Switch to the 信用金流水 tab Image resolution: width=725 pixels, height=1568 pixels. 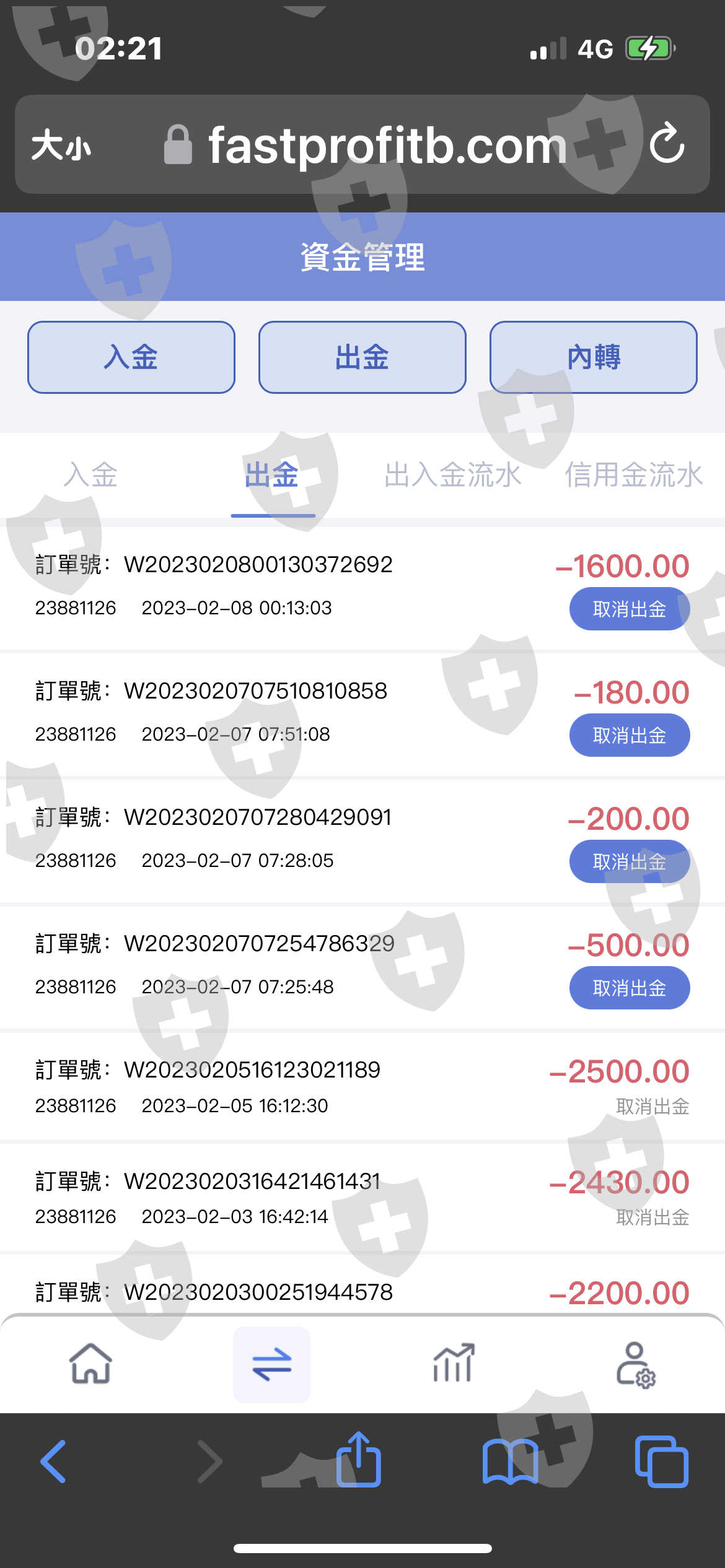[634, 476]
